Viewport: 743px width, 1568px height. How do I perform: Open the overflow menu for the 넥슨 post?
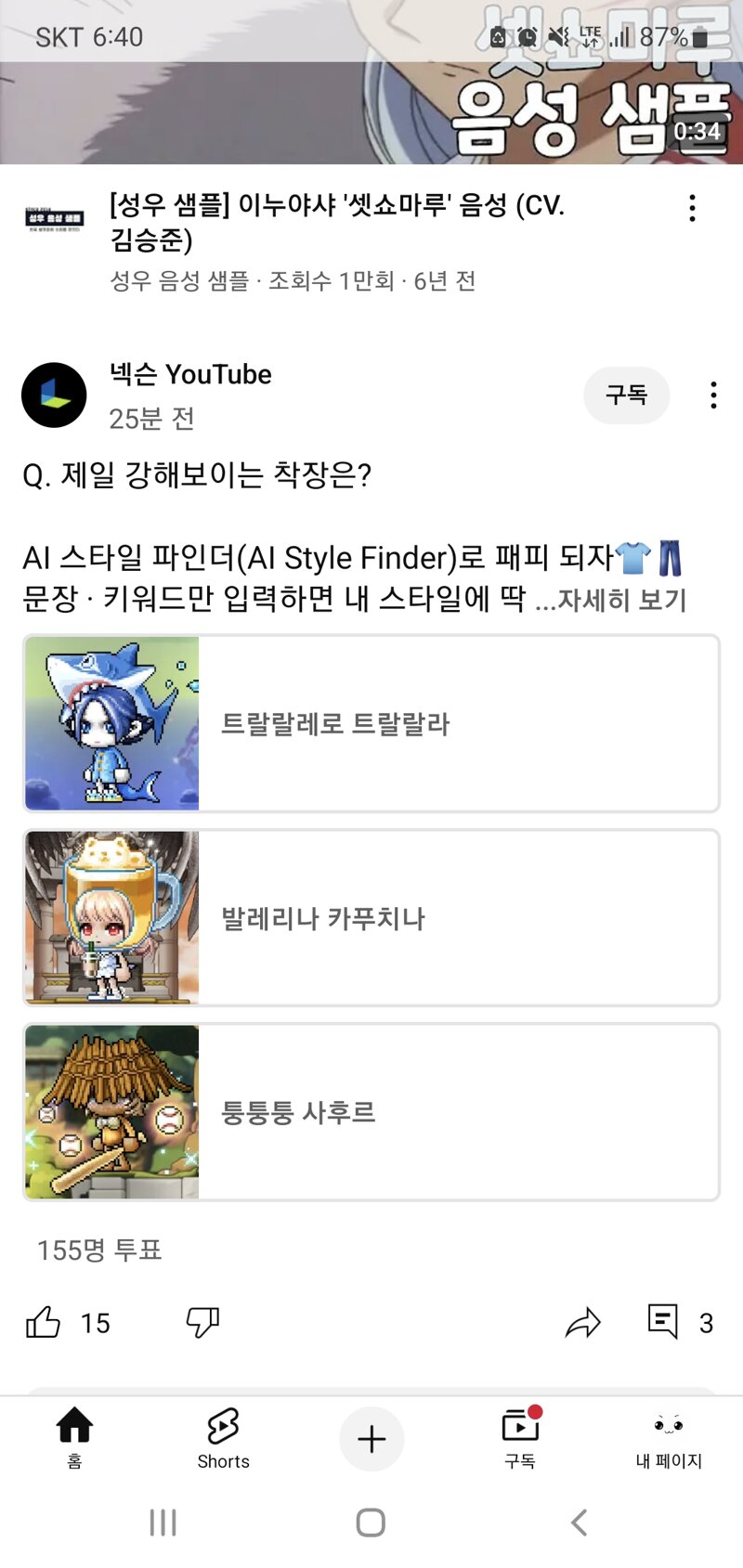click(x=713, y=395)
